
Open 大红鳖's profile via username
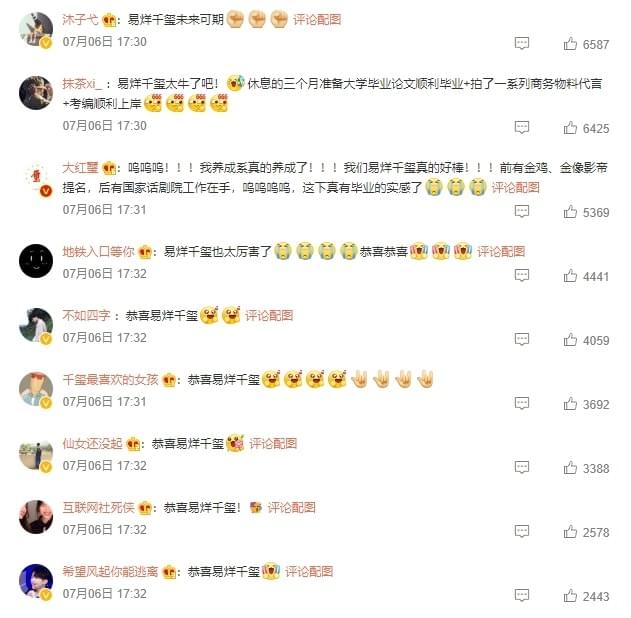pyautogui.click(x=79, y=167)
